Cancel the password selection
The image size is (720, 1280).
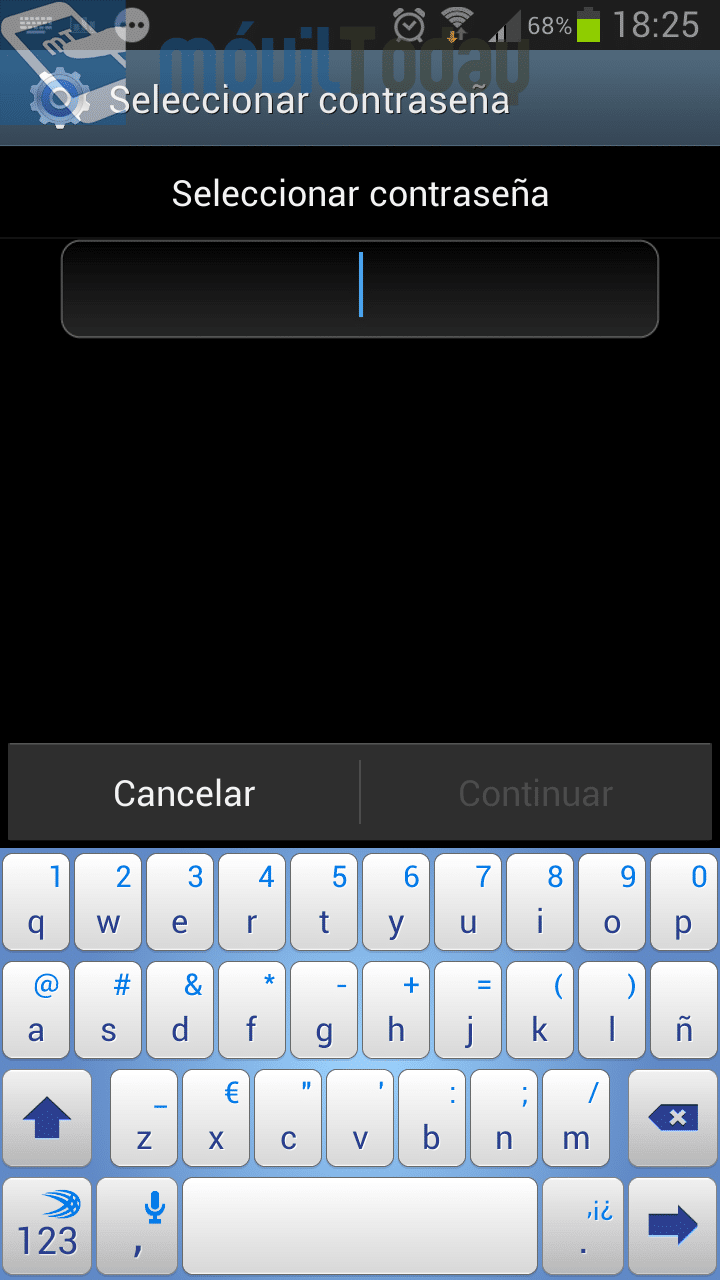pos(184,793)
